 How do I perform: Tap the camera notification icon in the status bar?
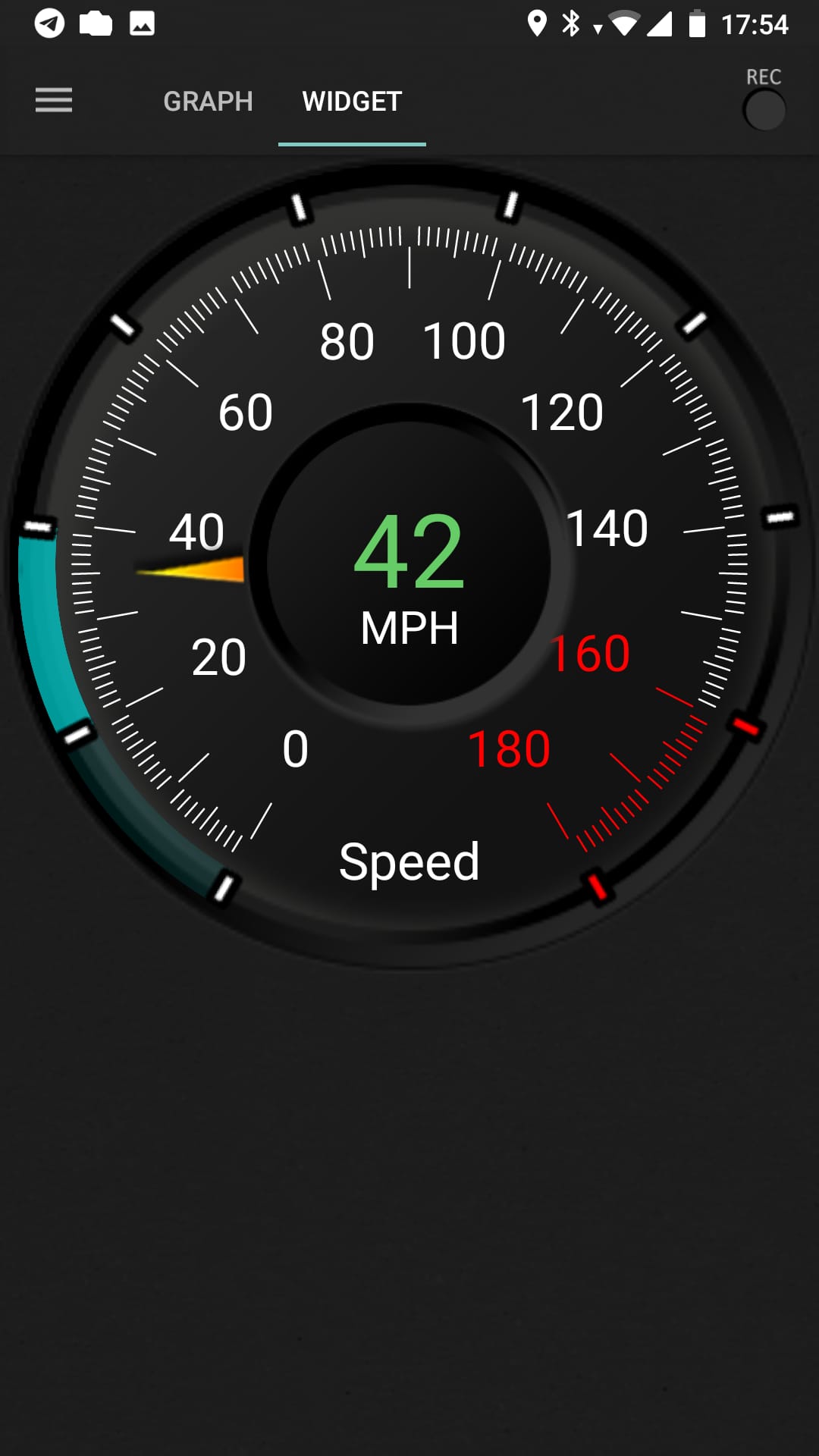(96, 24)
